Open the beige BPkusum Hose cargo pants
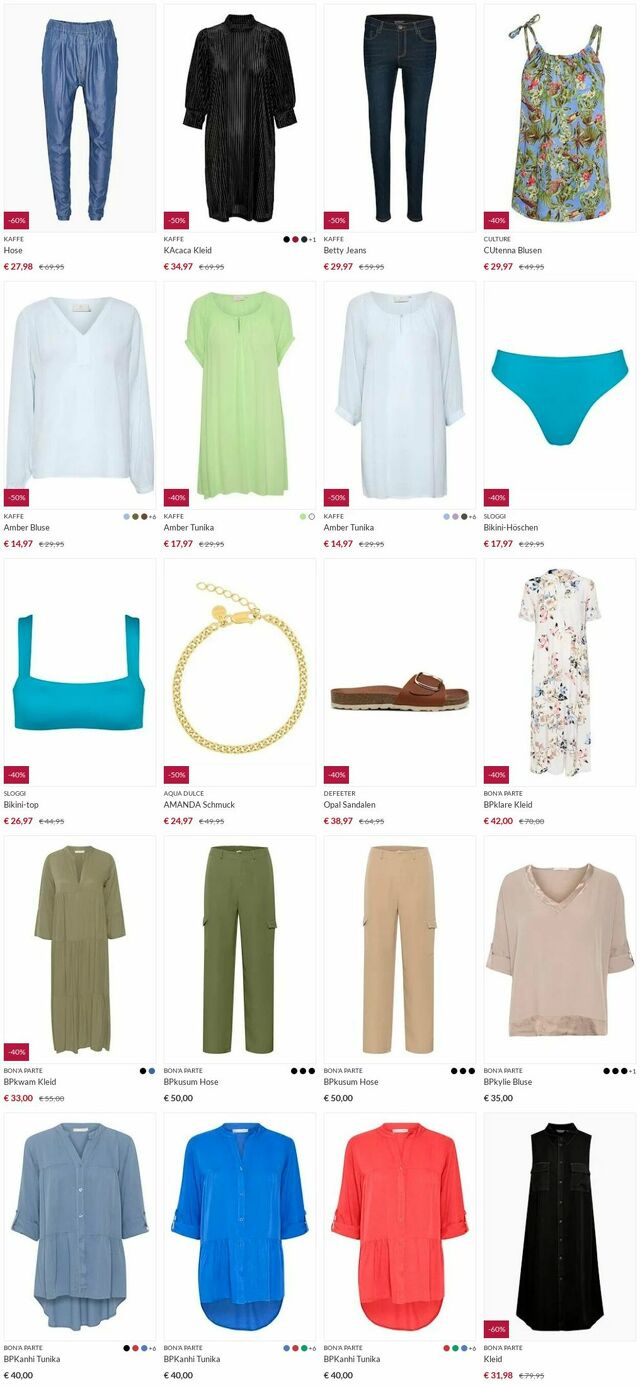The image size is (640, 1386). (400, 949)
